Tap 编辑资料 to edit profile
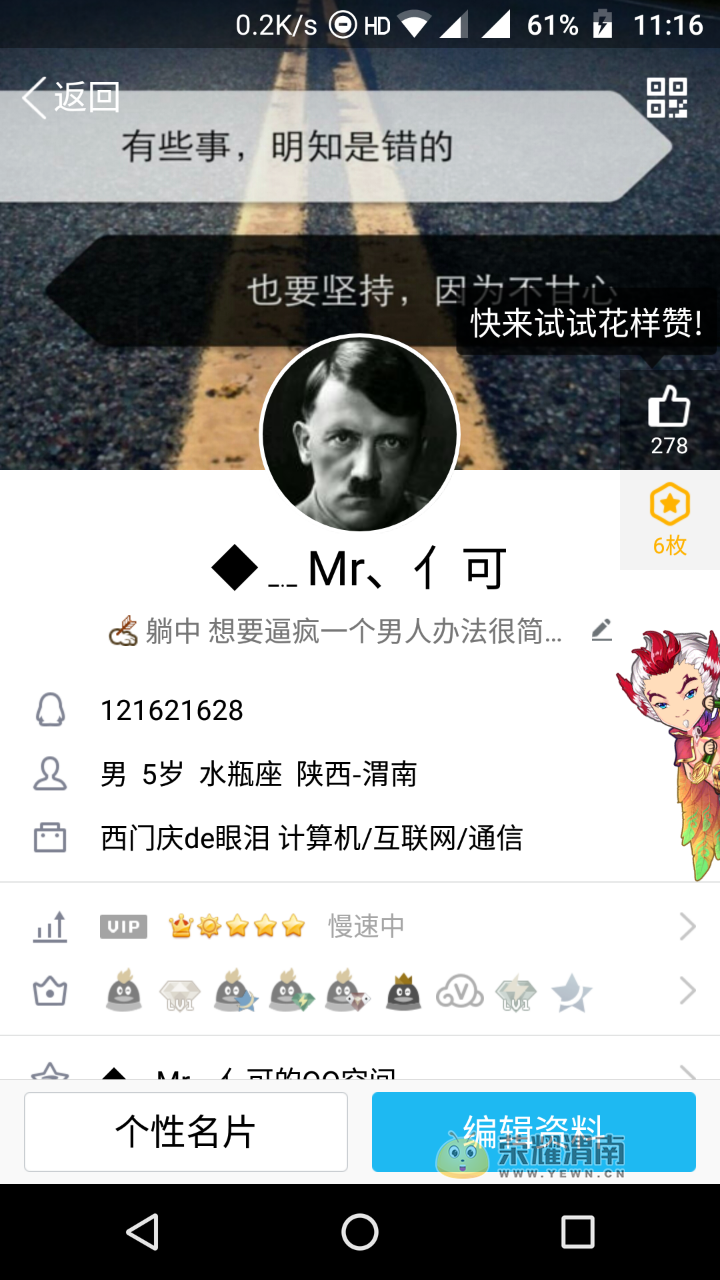Image resolution: width=720 pixels, height=1280 pixels. tap(533, 1132)
